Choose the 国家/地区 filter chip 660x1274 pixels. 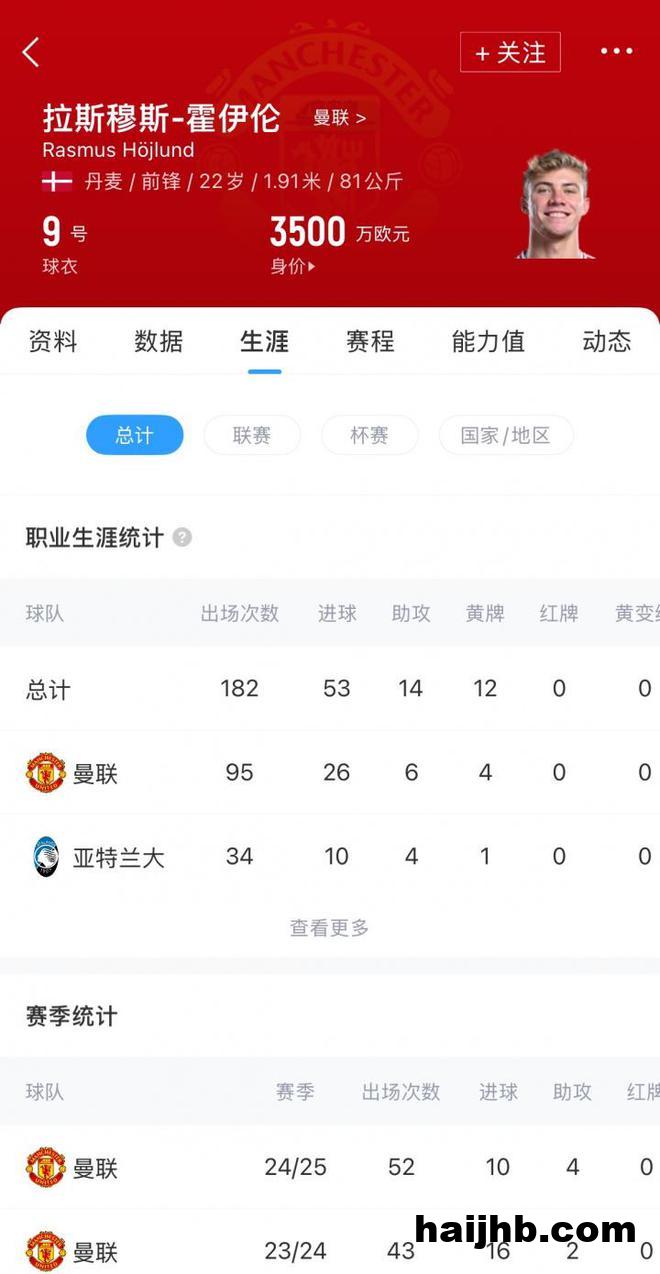pyautogui.click(x=506, y=436)
